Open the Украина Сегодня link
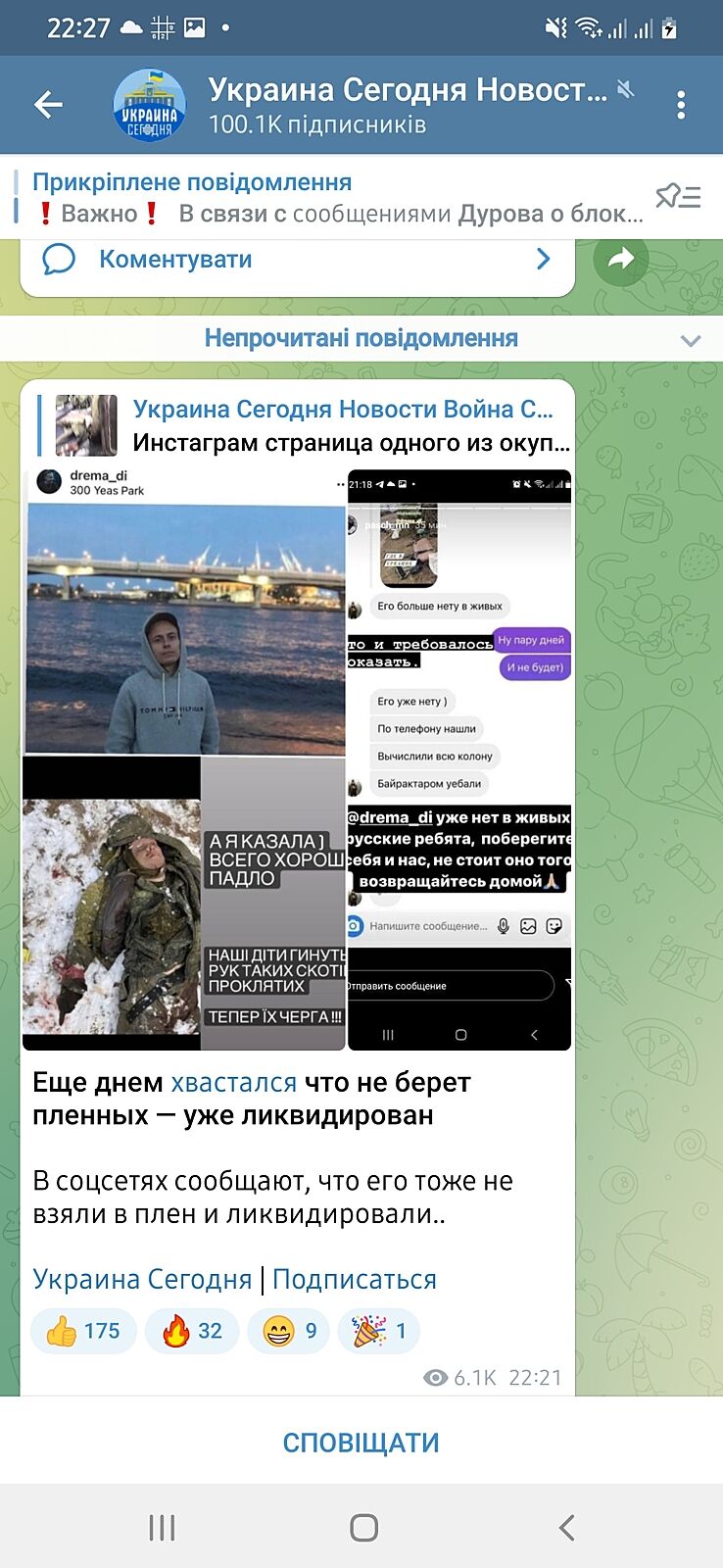This screenshot has width=723, height=1568. 142,1279
